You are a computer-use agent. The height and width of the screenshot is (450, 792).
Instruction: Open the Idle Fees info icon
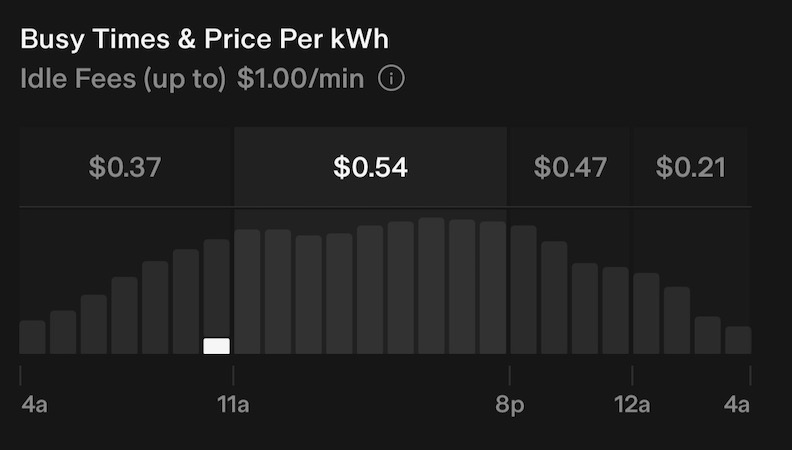click(x=391, y=79)
